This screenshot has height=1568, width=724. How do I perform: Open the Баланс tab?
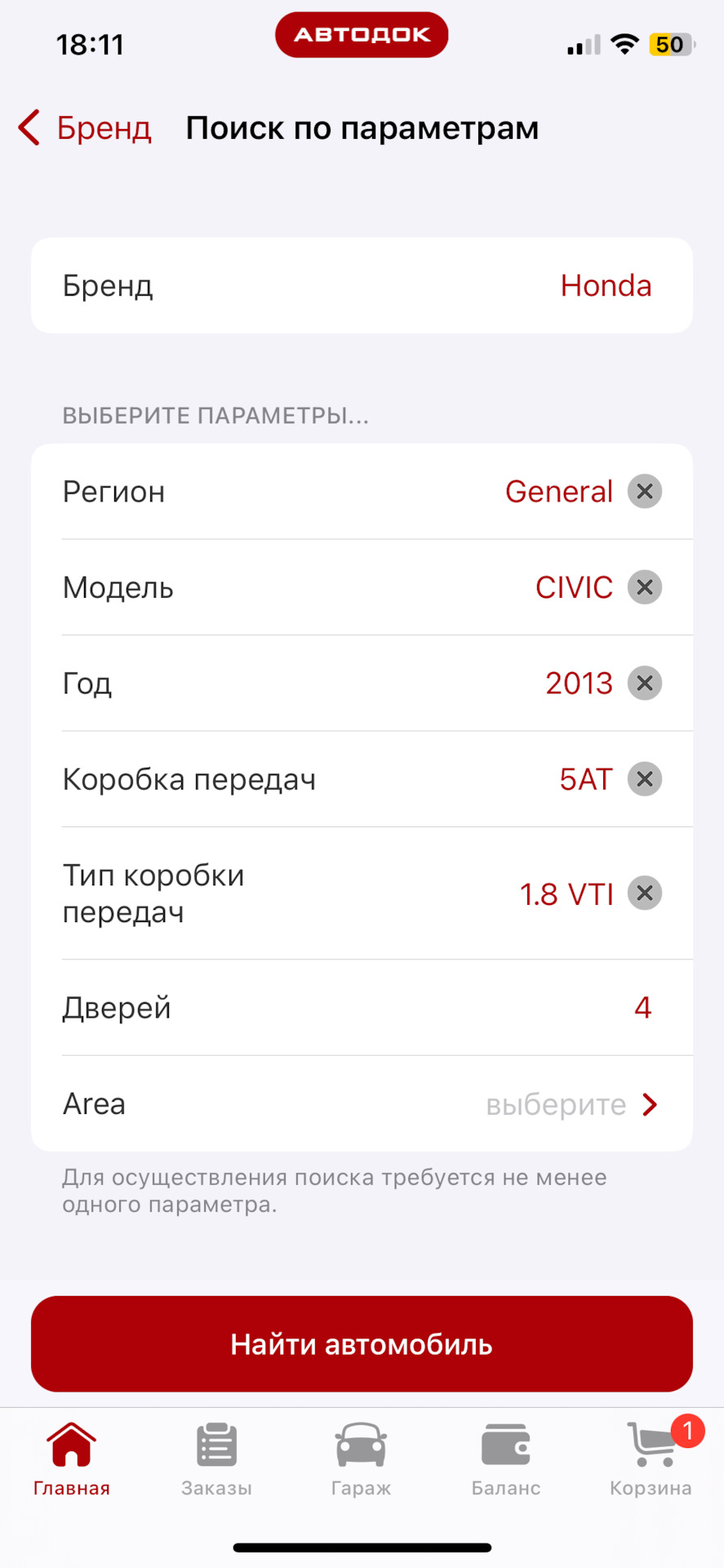pos(506,1459)
